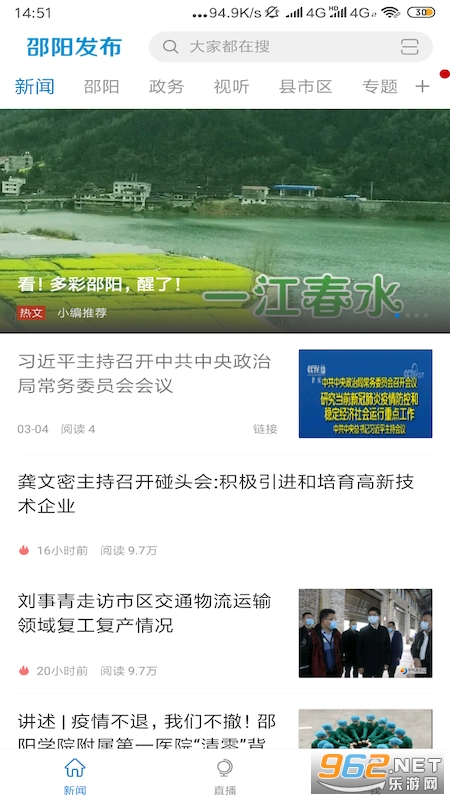Screen dimensions: 450x800
Task: Read 刘事青走访市区交通物流运输领域 article
Action: coord(225,633)
